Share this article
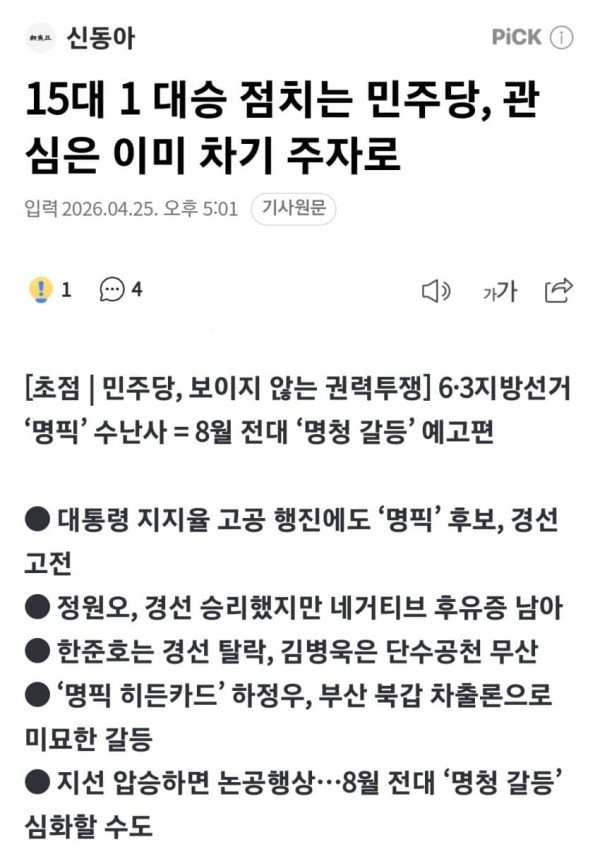Viewport: 600px width, 861px height. point(558,290)
